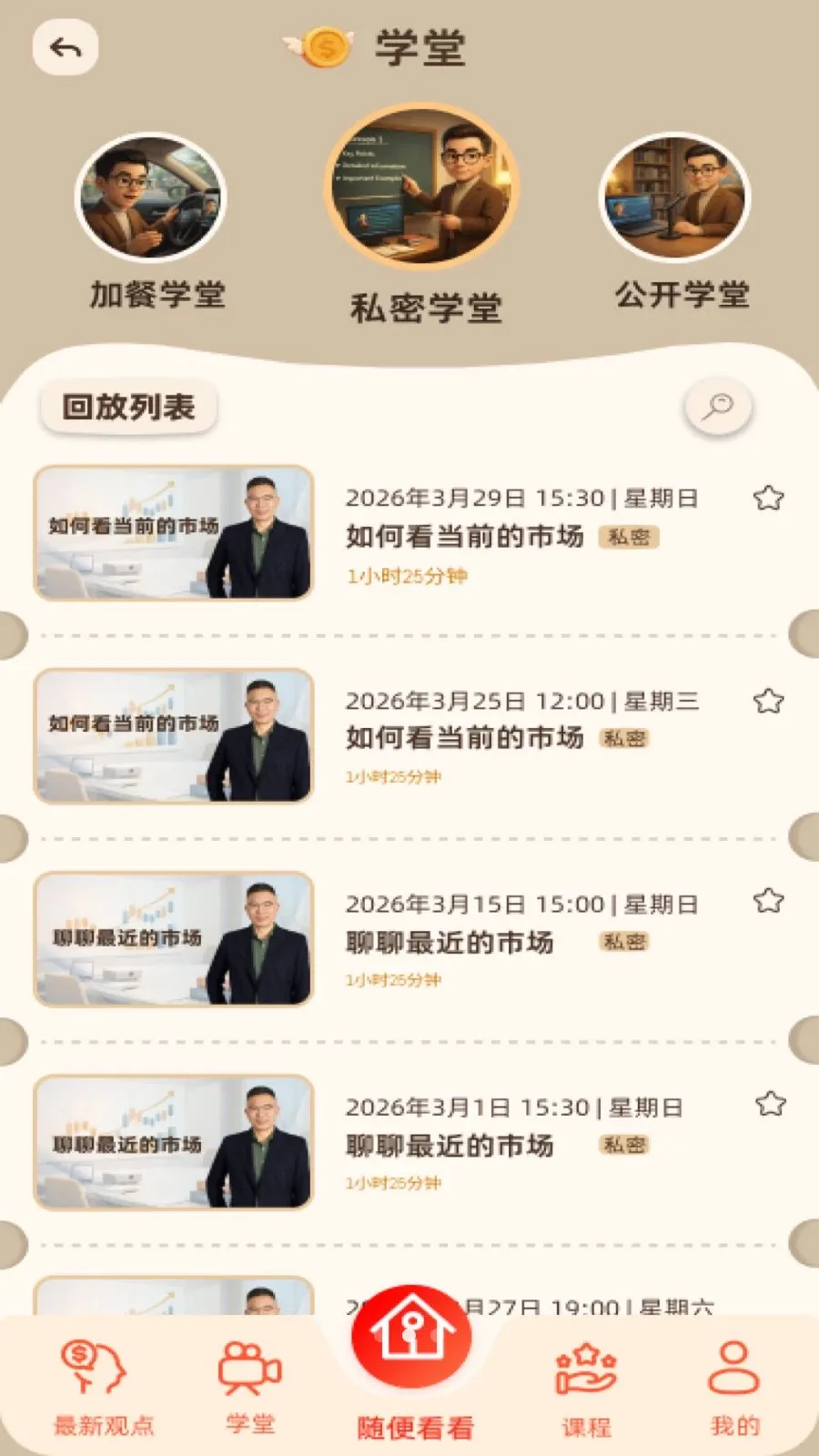This screenshot has height=1456, width=819.
Task: Open the March 25 如何看当前的市场 replay
Action: (x=173, y=736)
